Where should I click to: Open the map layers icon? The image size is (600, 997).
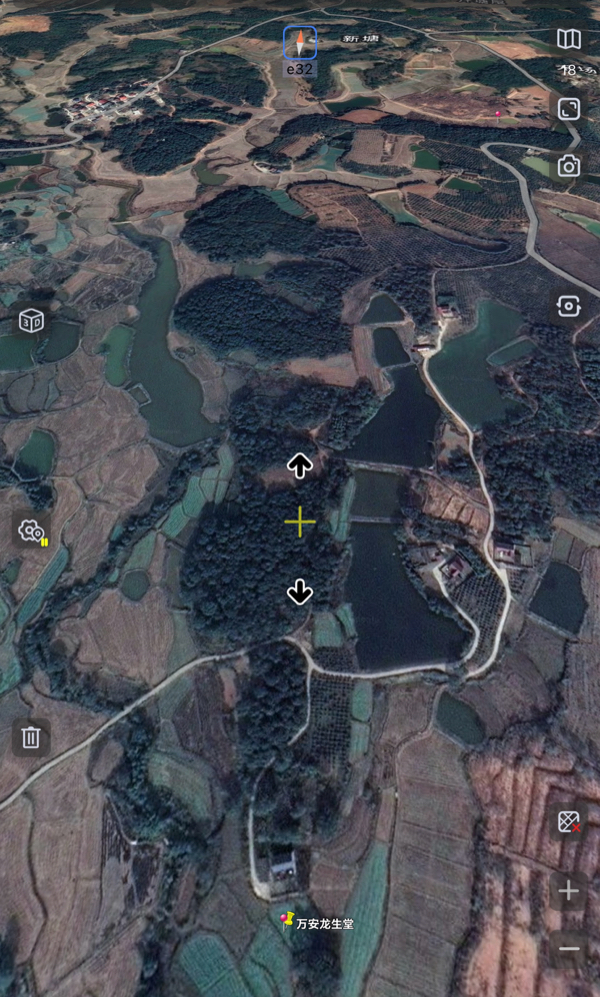pos(568,39)
